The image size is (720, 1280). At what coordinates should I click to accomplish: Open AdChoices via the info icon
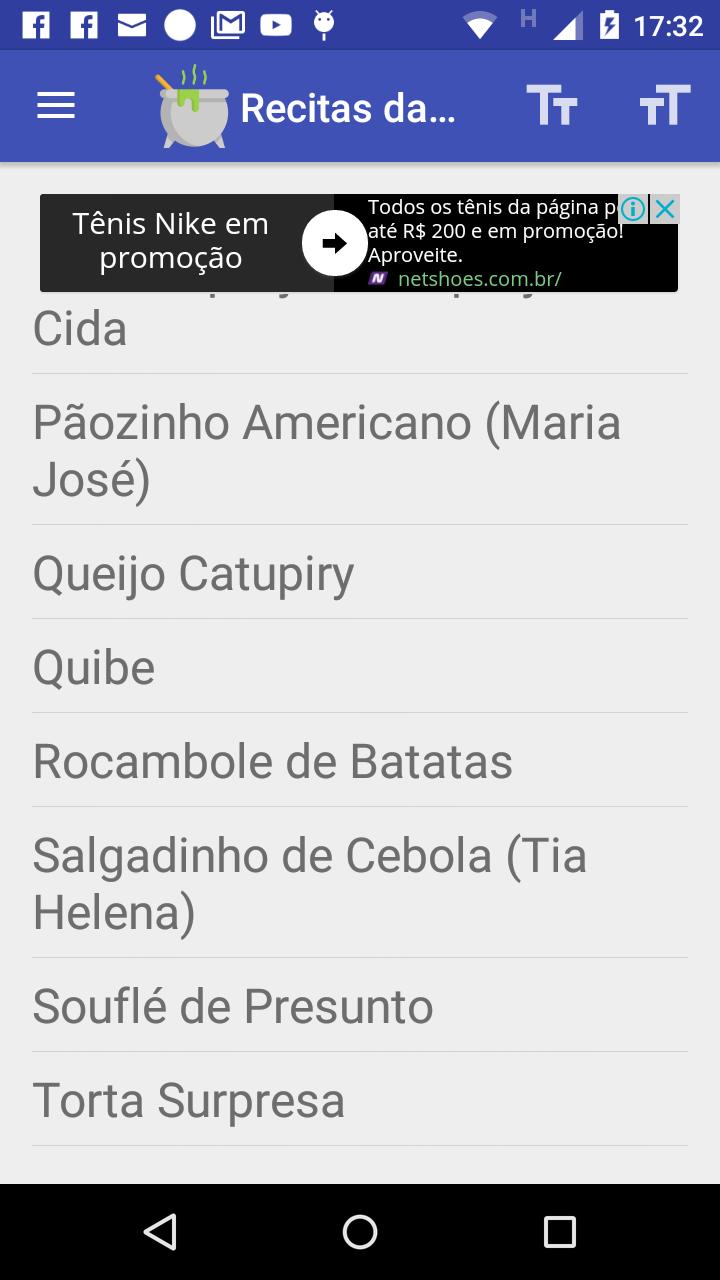631,209
